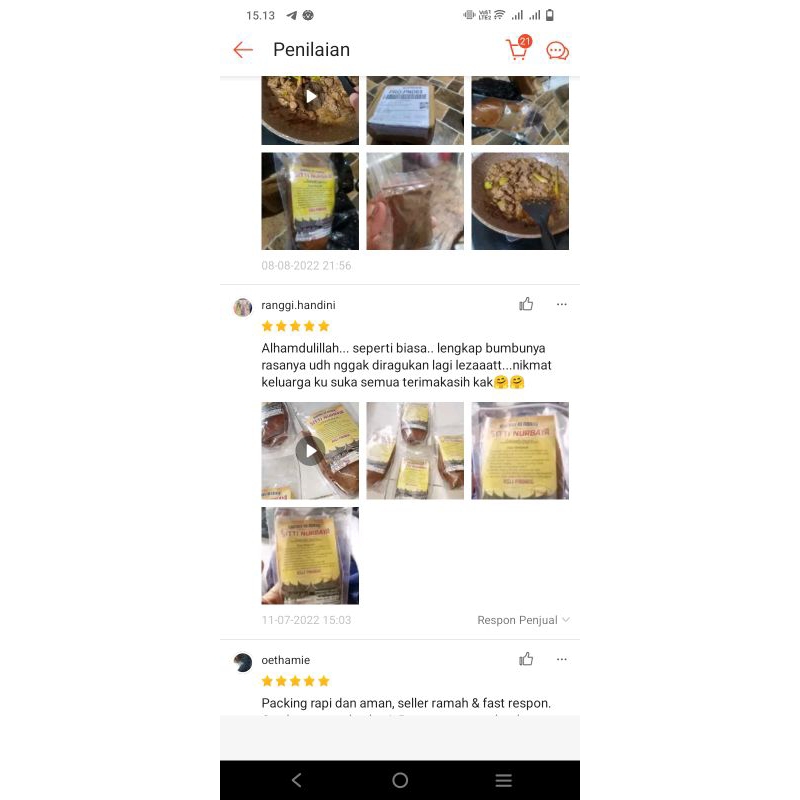Open overflow menu on ranggi.handini's review
Viewport: 800px width, 800px height.
pyautogui.click(x=562, y=304)
